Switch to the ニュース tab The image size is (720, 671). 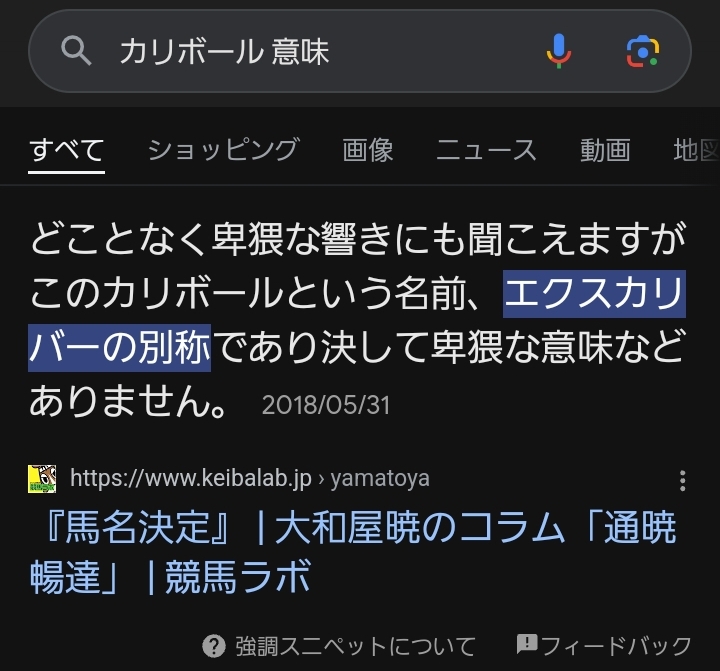pos(486,150)
